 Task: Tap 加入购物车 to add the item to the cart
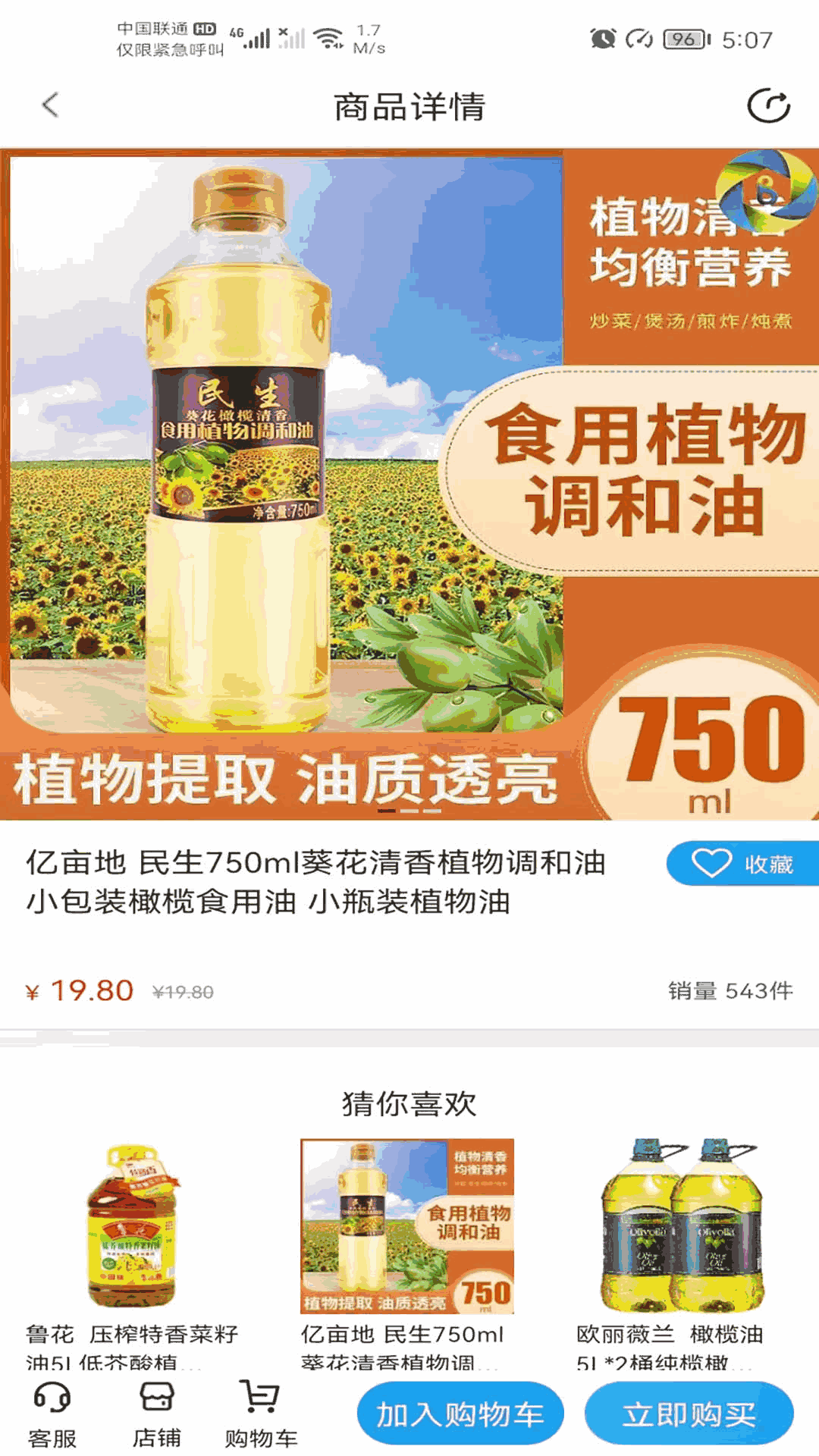point(460,1414)
